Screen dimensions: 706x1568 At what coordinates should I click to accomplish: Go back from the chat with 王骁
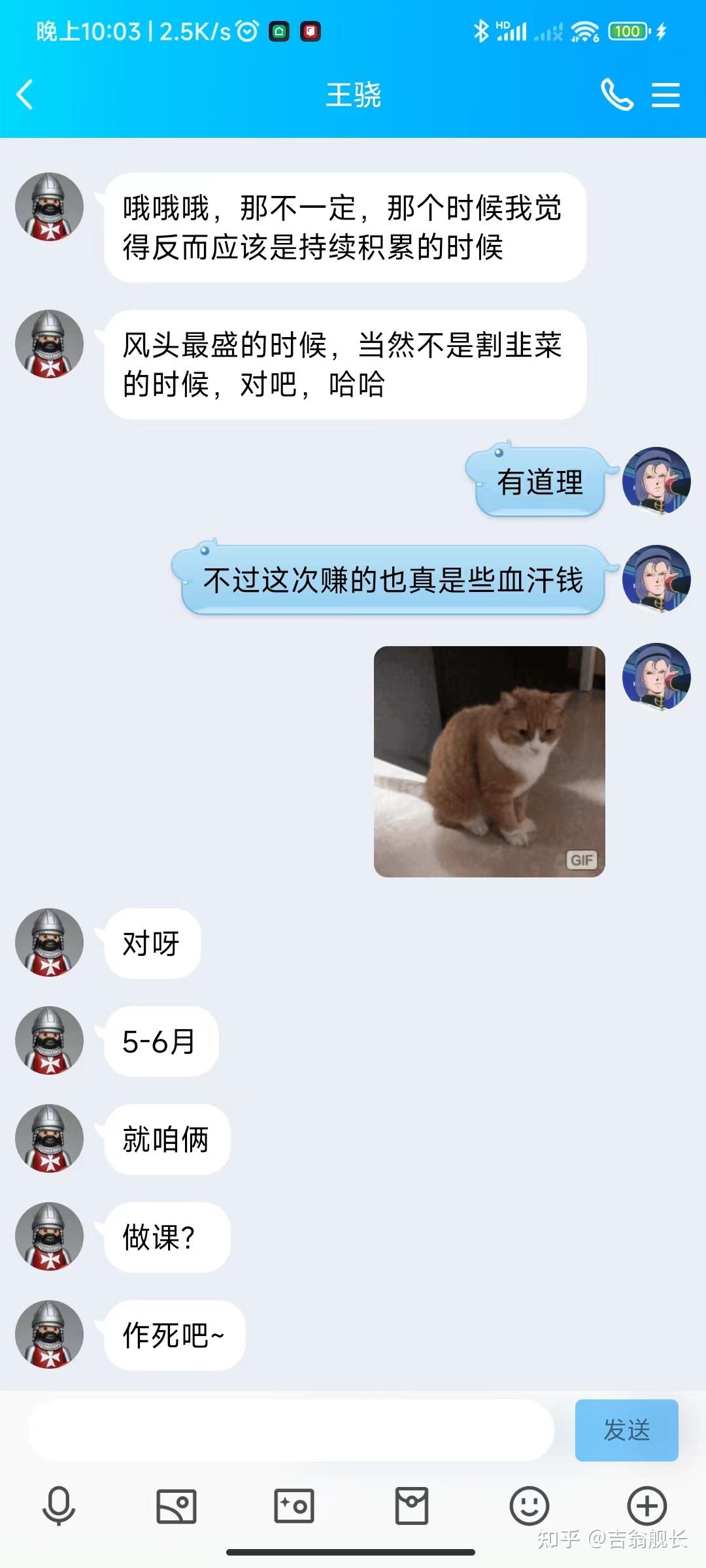(x=25, y=95)
